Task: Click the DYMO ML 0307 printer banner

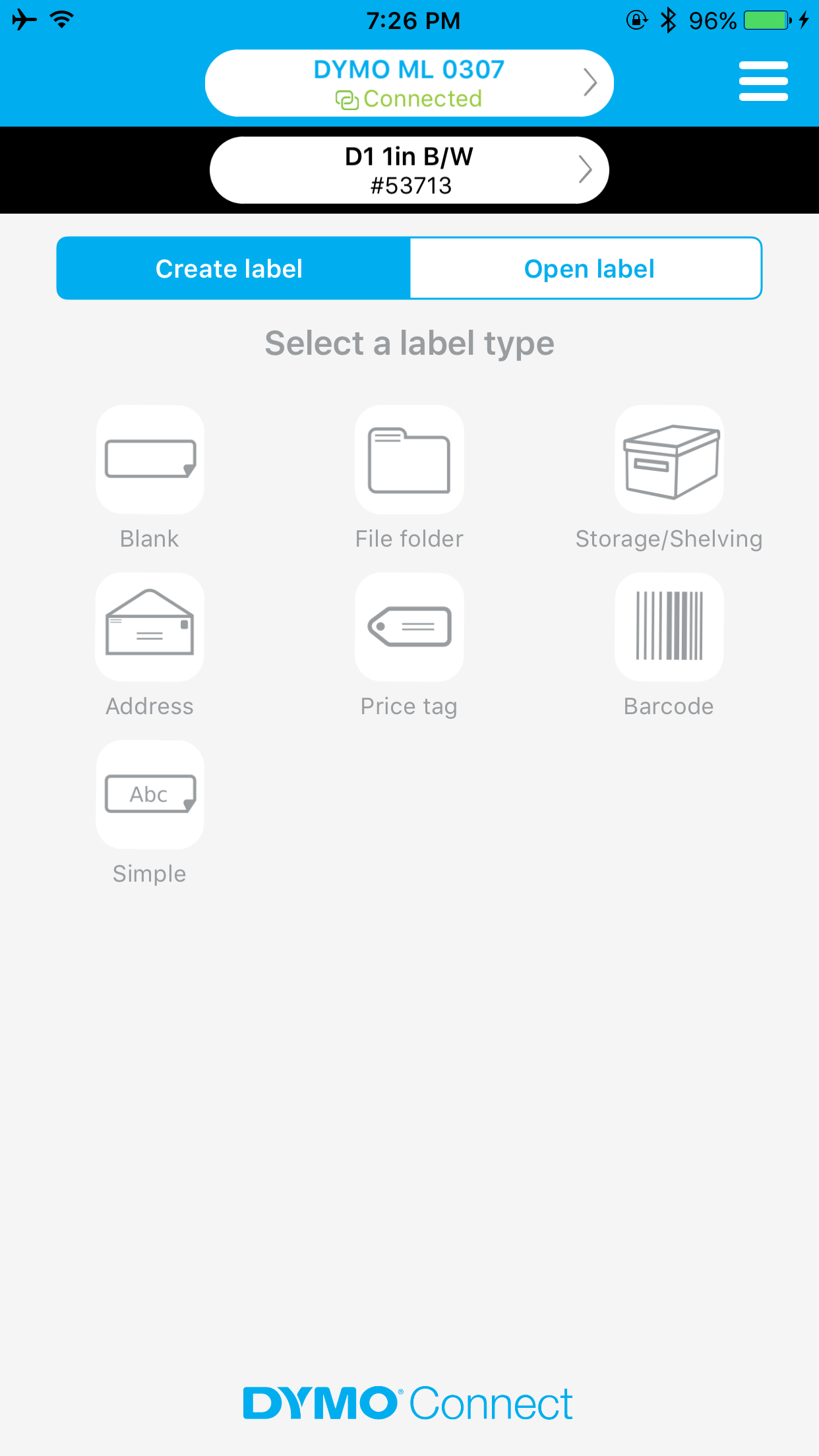Action: 409,82
